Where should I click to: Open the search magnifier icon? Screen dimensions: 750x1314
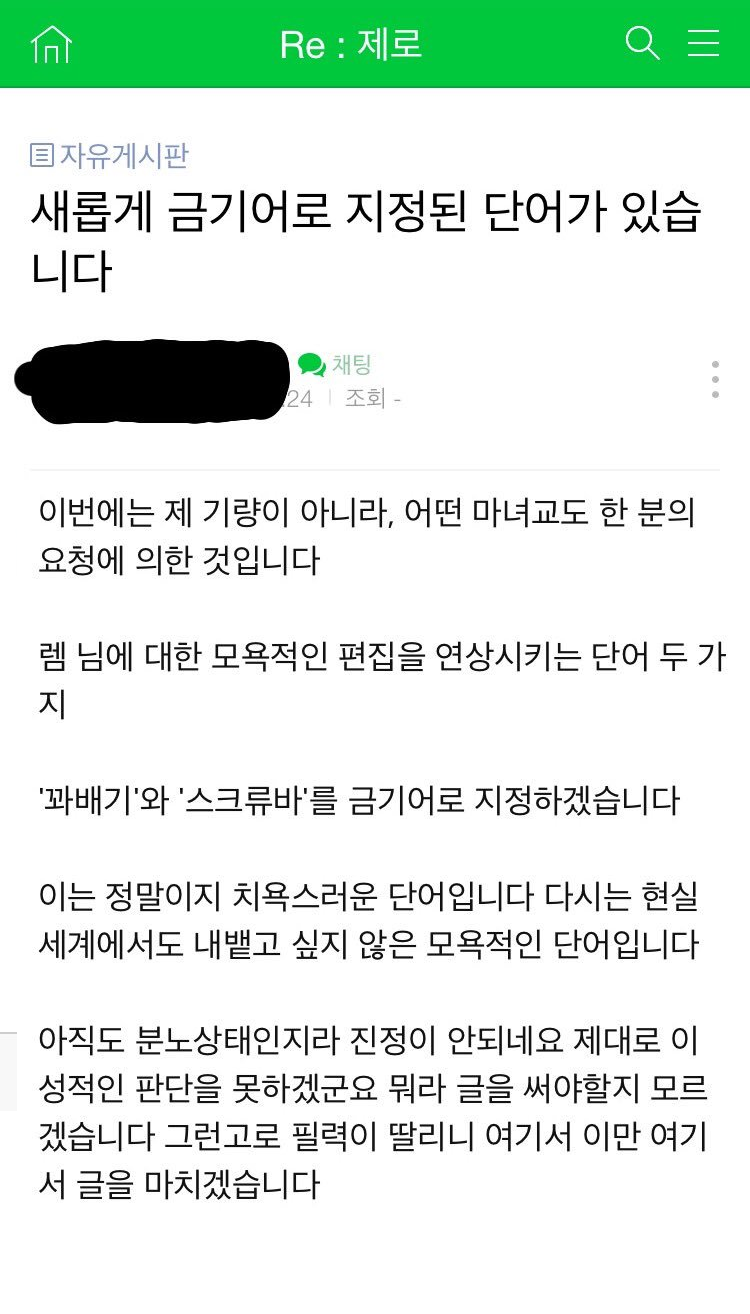[642, 43]
